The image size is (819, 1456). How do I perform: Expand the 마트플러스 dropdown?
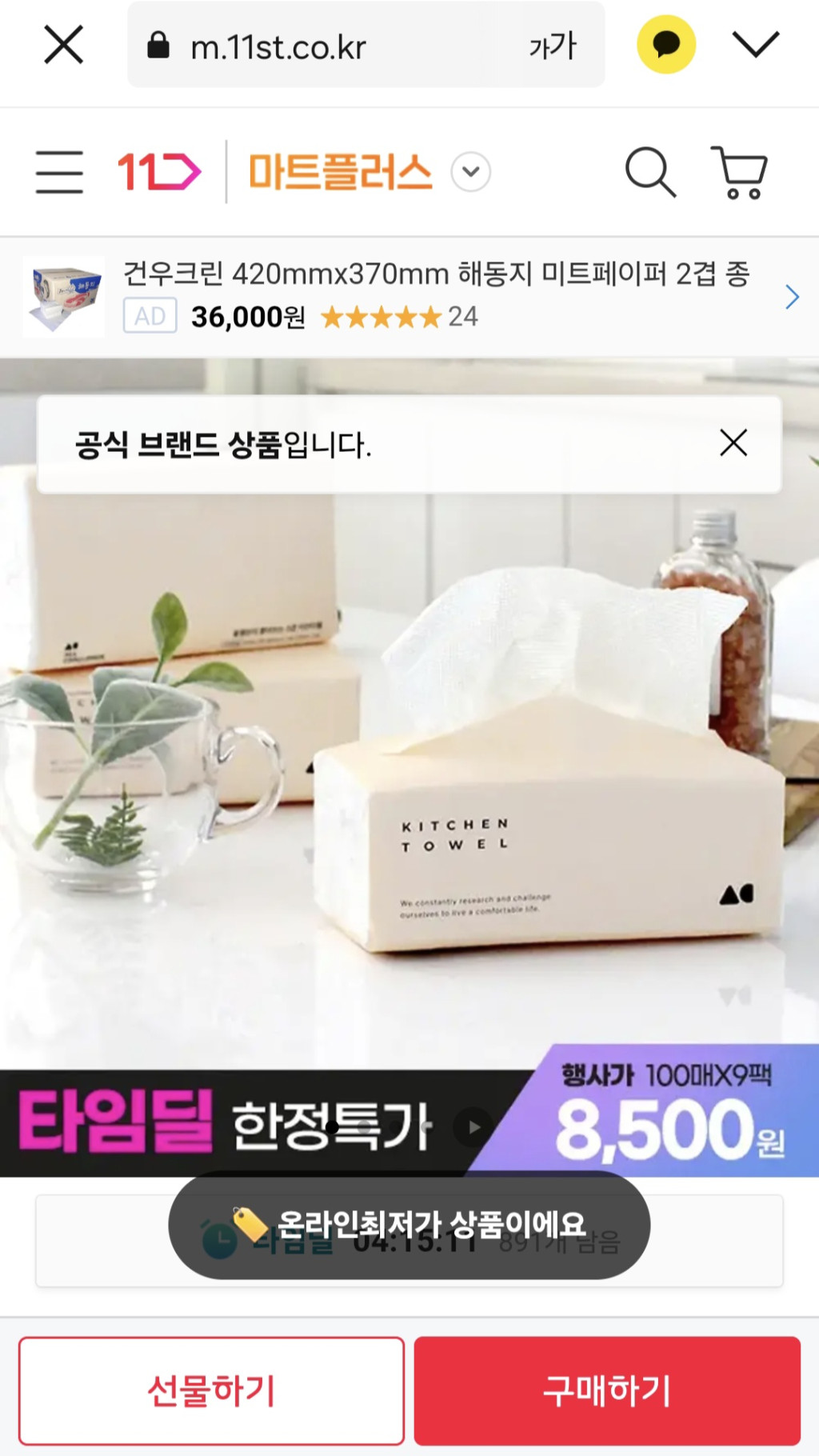pyautogui.click(x=471, y=172)
